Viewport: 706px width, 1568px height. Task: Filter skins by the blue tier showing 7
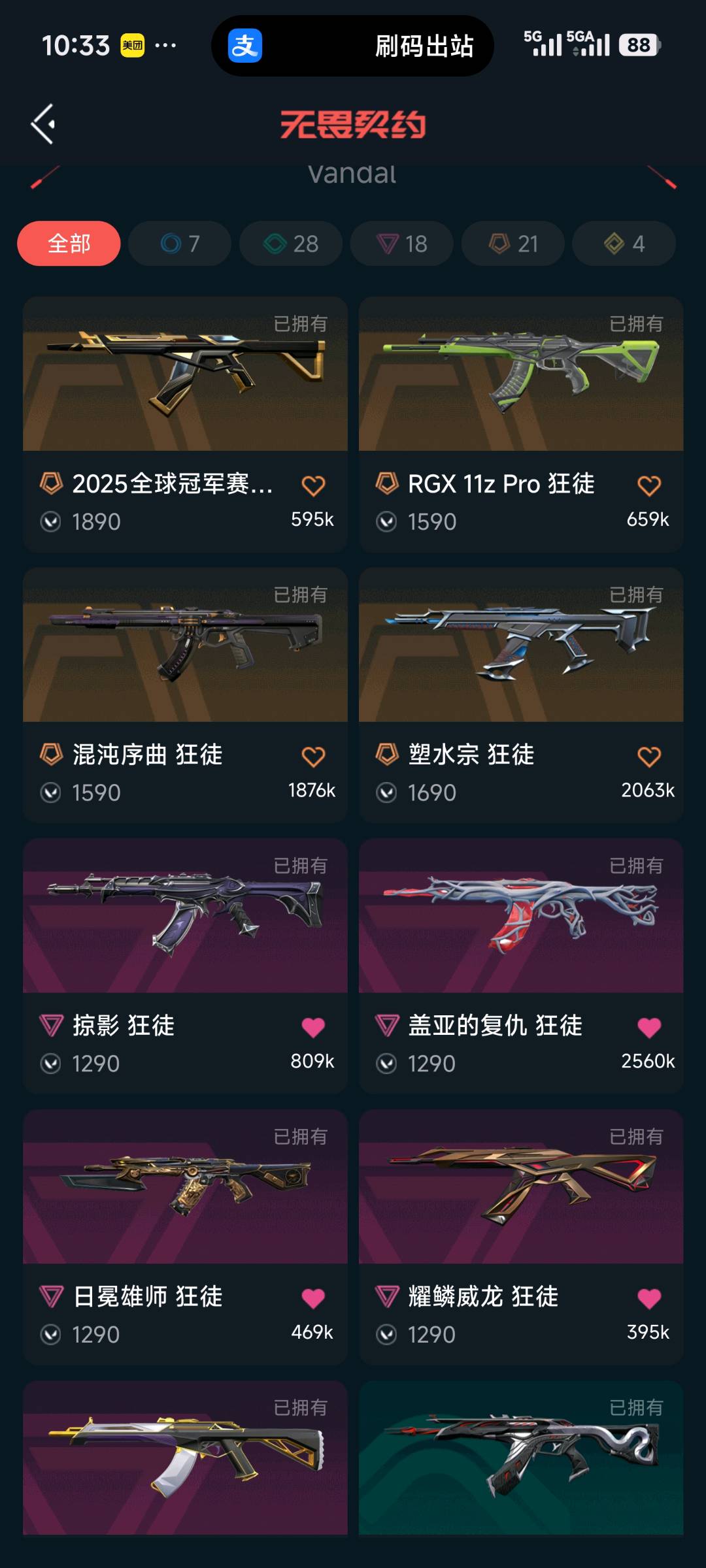point(180,244)
